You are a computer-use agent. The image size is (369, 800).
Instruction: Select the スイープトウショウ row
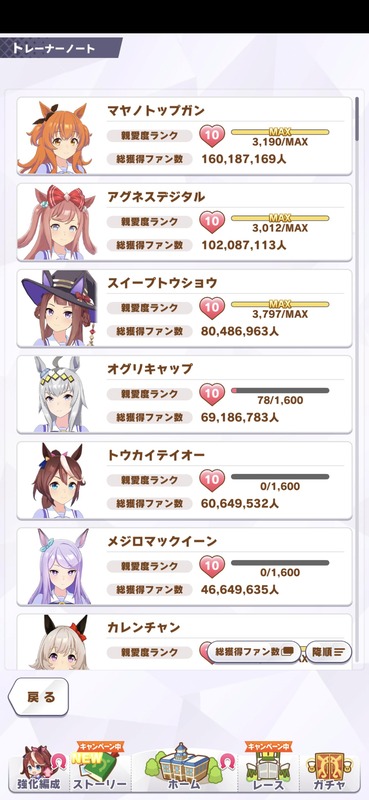184,309
